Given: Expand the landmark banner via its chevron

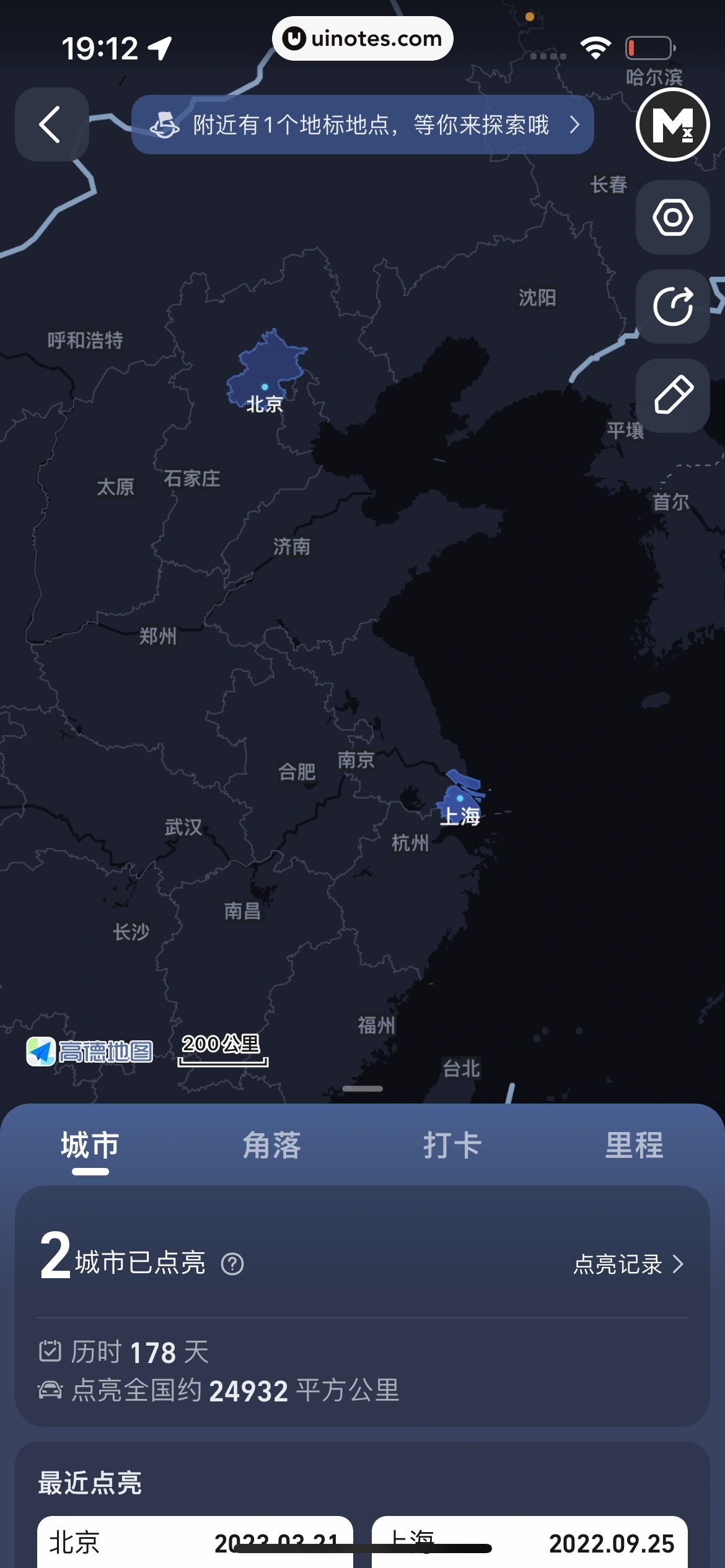Looking at the screenshot, I should pos(574,124).
